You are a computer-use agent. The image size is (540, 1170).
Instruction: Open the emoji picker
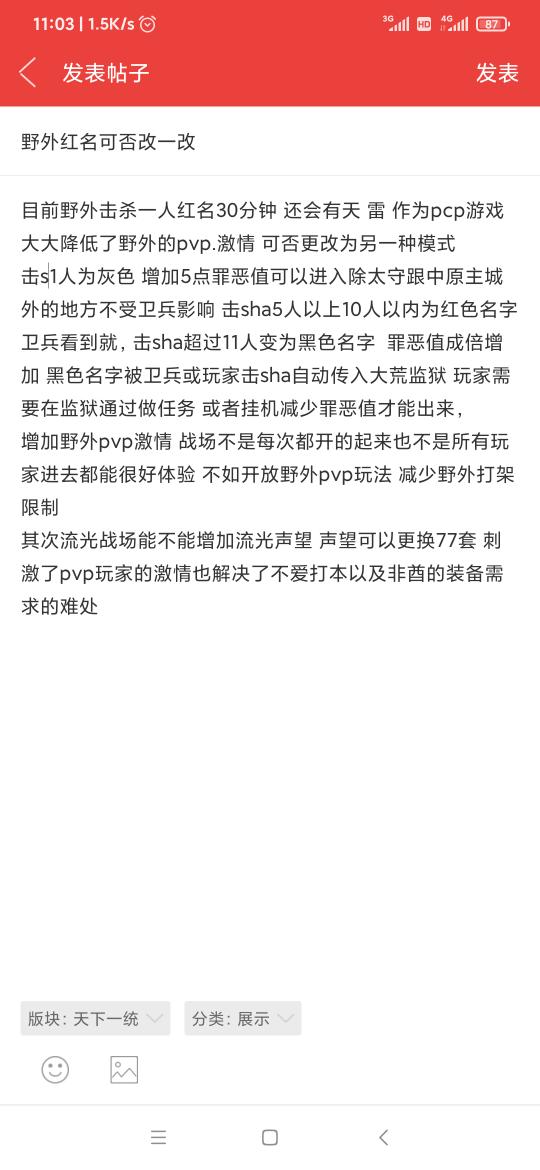[55, 1069]
